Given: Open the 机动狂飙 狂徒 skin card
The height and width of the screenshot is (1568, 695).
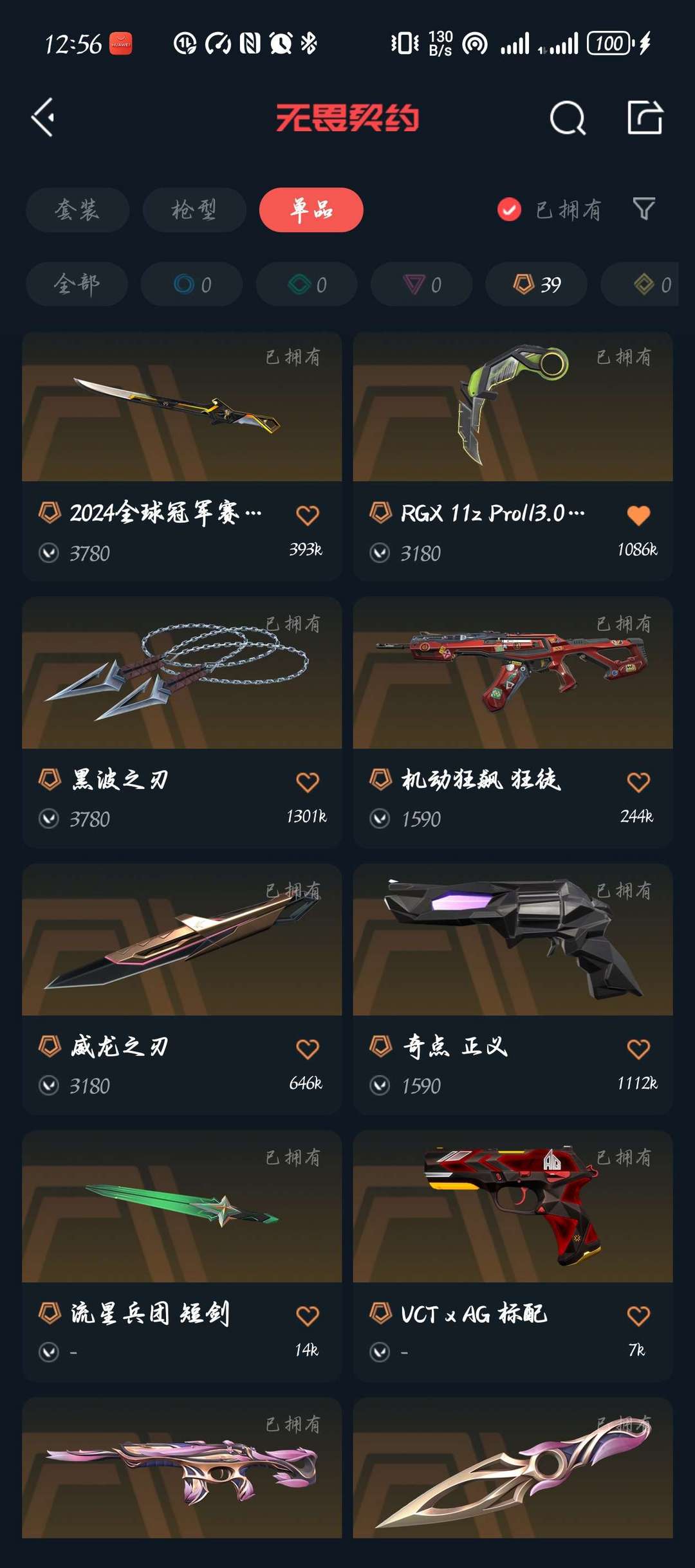Looking at the screenshot, I should pyautogui.click(x=513, y=722).
